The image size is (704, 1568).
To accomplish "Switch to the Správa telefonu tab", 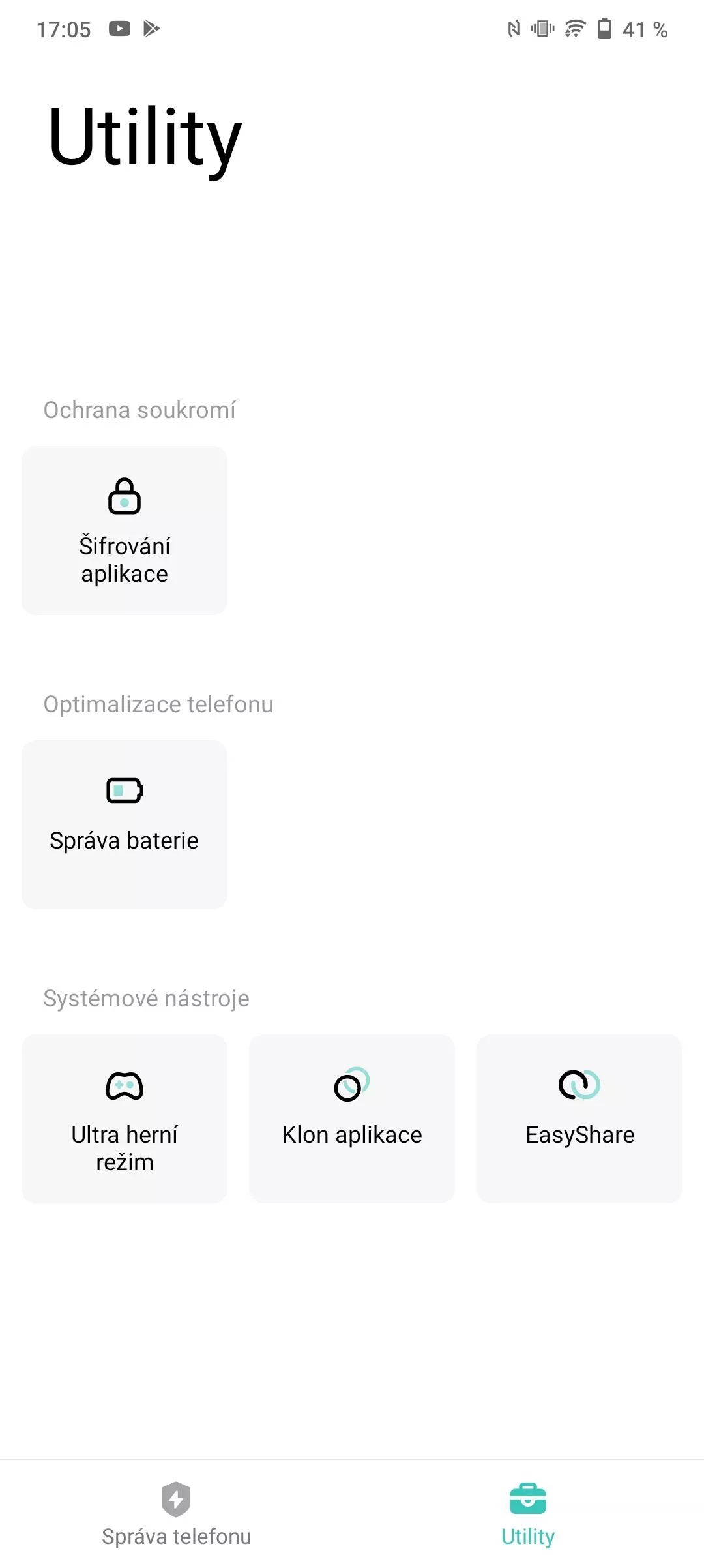I will coord(176,1515).
